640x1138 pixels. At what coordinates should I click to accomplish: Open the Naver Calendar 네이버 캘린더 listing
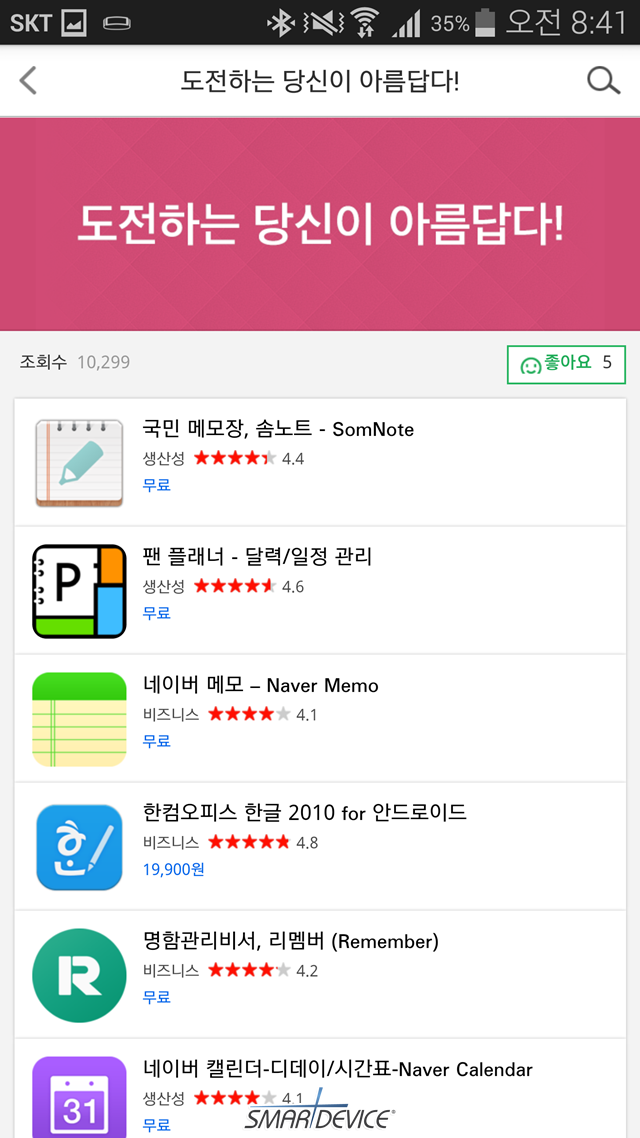click(x=320, y=1089)
